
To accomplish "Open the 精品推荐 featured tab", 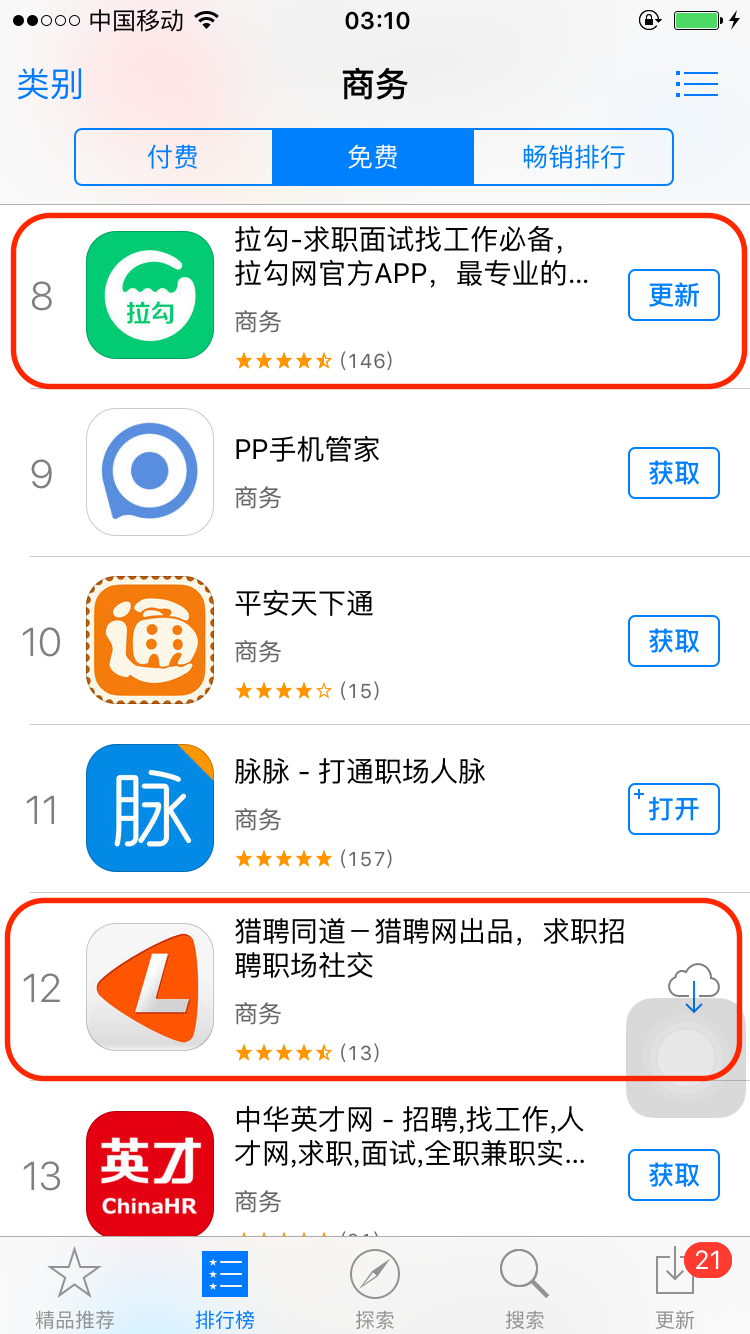I will 75,1290.
